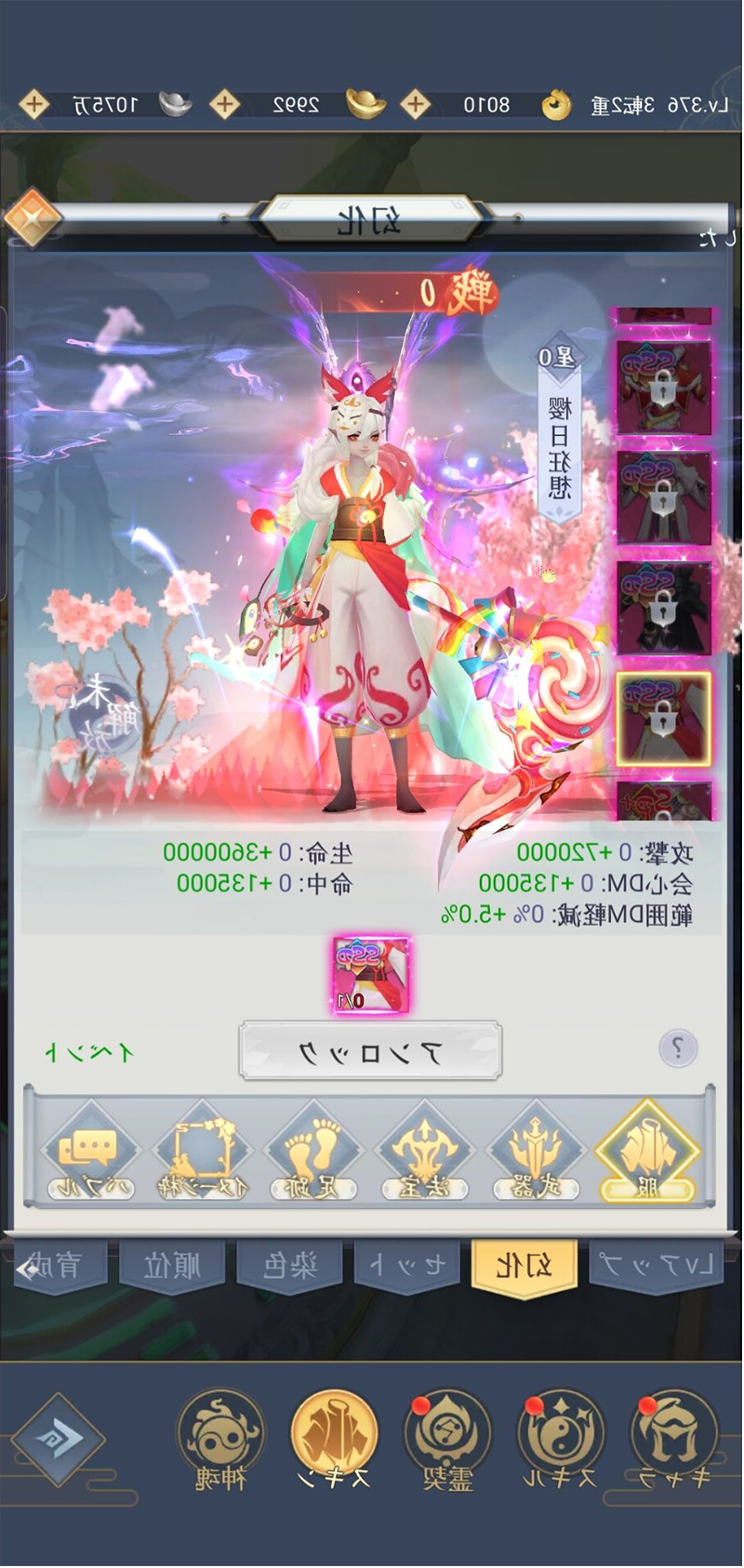Image resolution: width=744 pixels, height=1568 pixels.
Task: Close the 幻化 panel with the diamond button
Action: pyautogui.click(x=33, y=218)
